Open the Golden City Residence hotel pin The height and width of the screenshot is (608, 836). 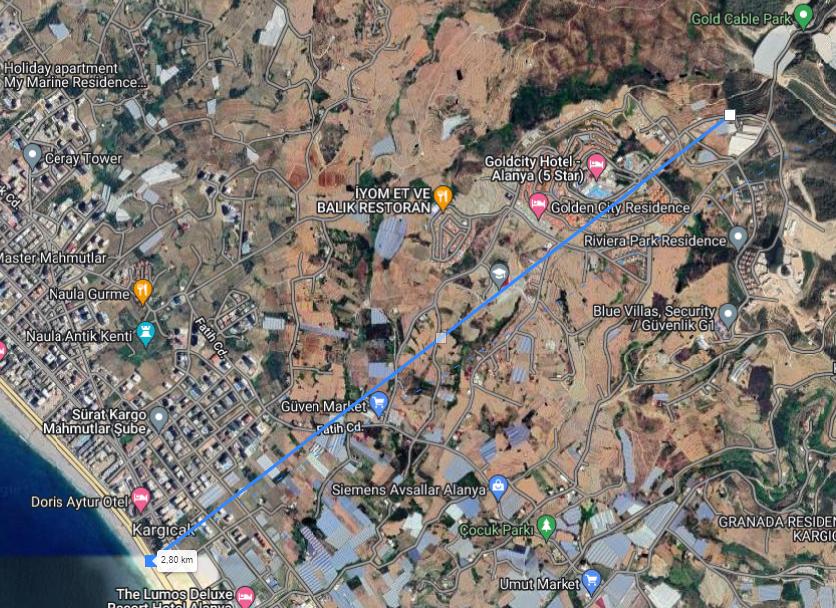pyautogui.click(x=537, y=205)
